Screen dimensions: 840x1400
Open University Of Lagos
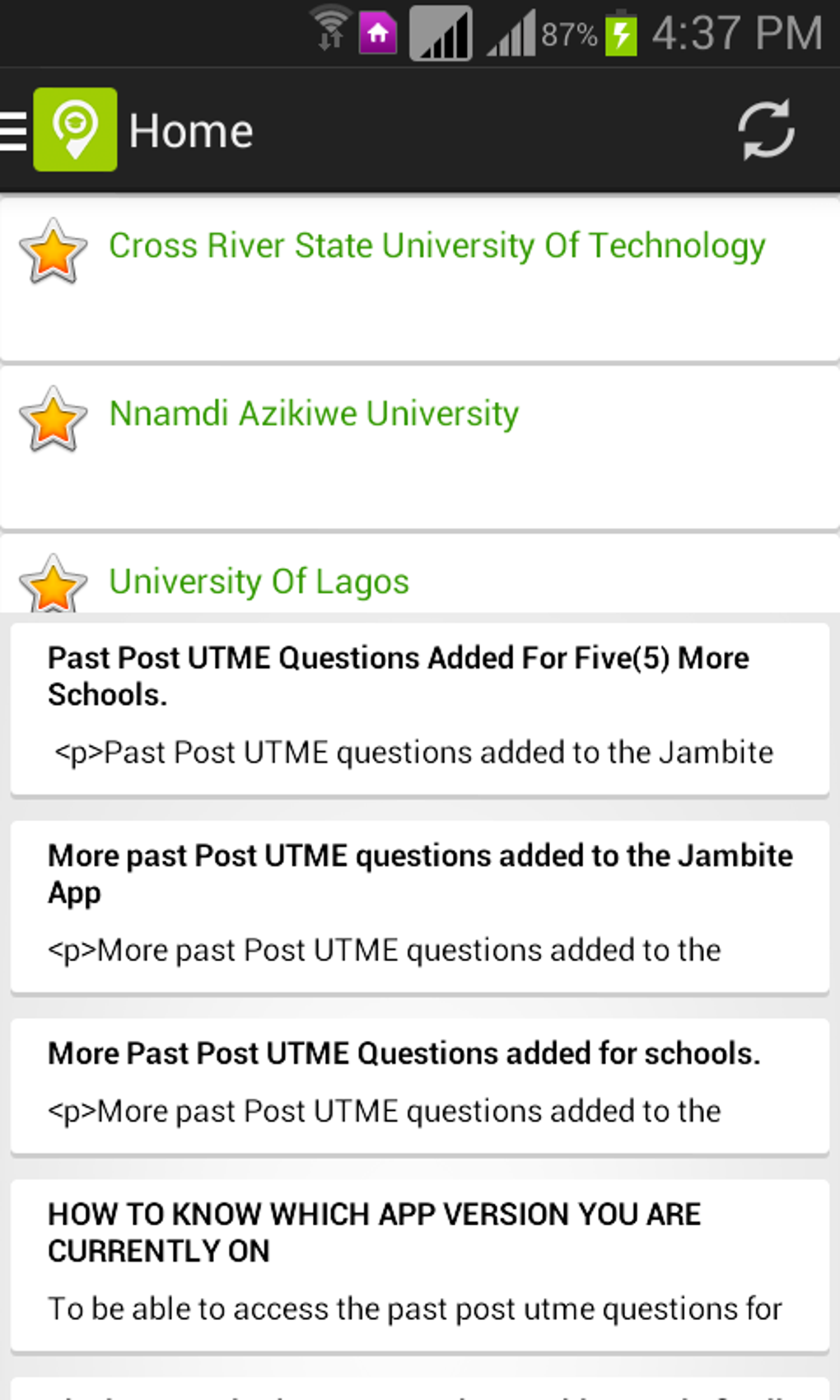pyautogui.click(x=259, y=581)
